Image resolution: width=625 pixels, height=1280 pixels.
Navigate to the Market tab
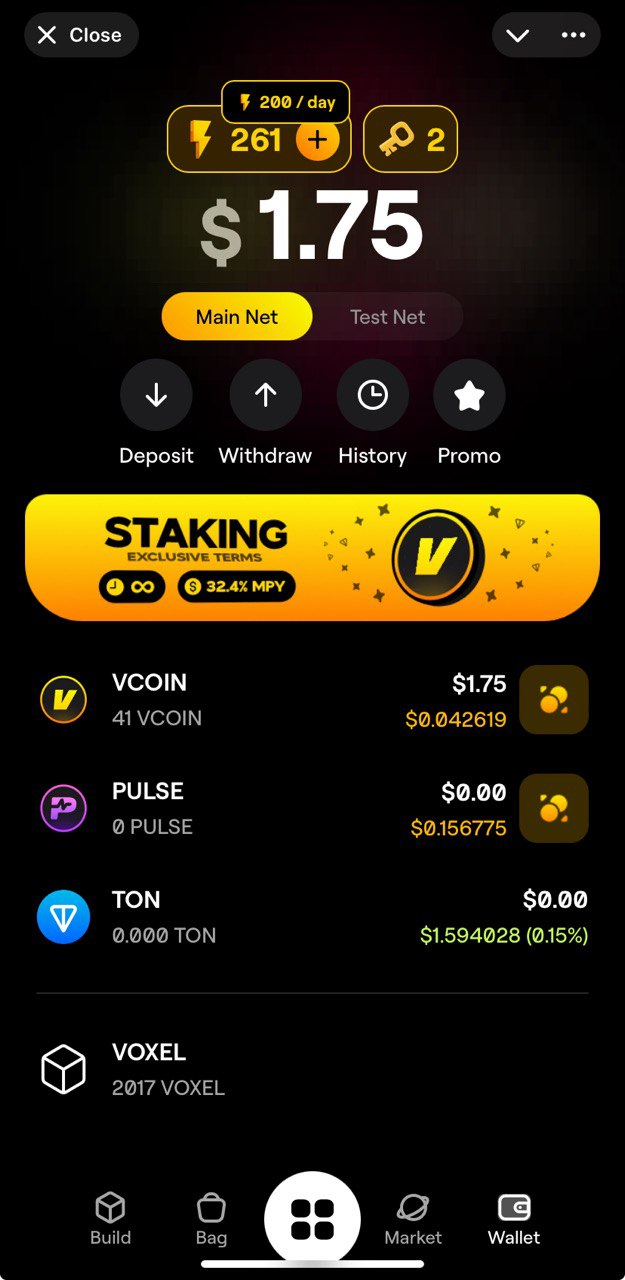click(x=413, y=1219)
